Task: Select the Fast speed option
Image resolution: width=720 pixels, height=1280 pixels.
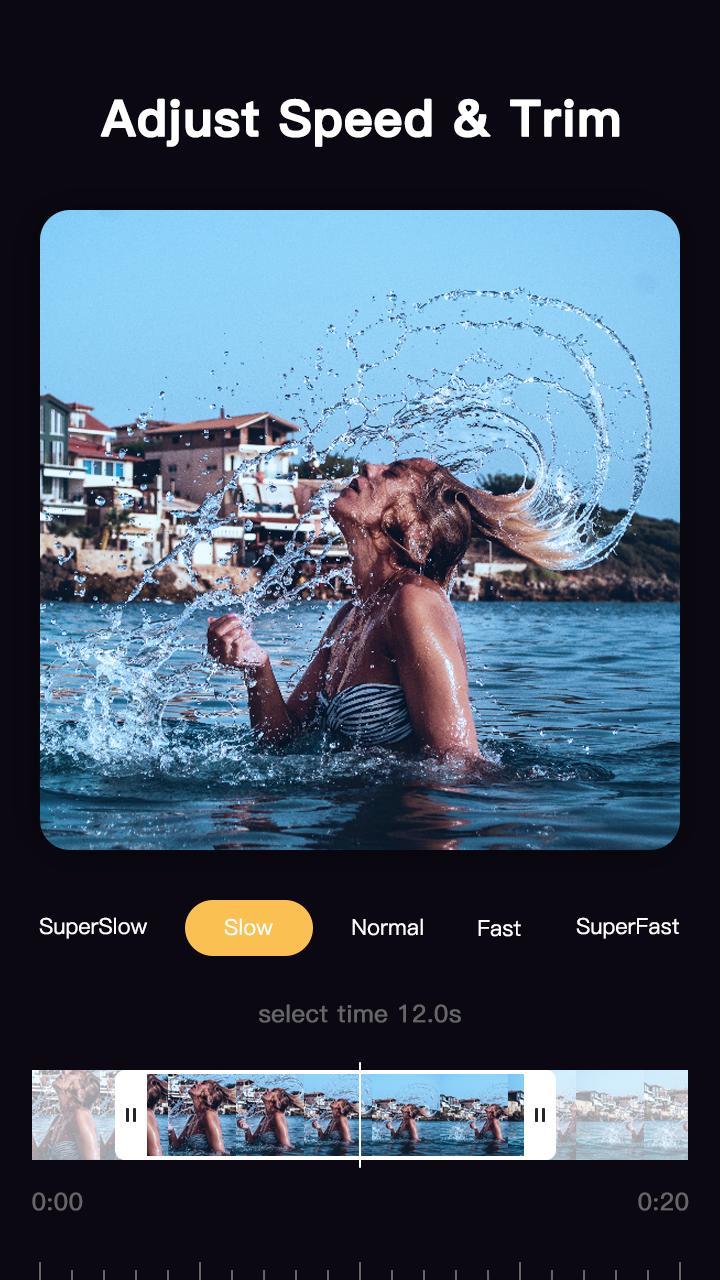Action: tap(499, 928)
